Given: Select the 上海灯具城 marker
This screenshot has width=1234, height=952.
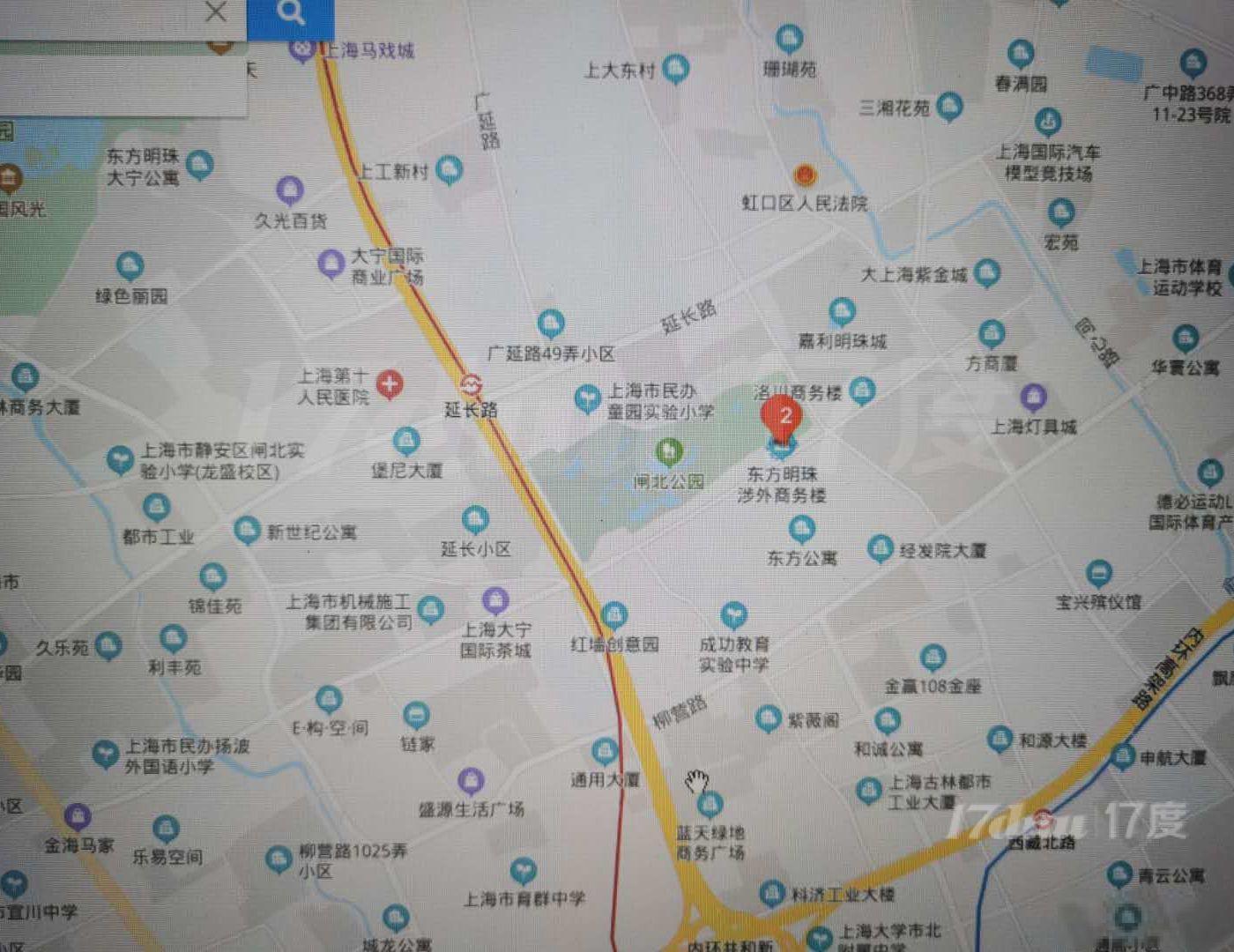Looking at the screenshot, I should point(1033,397).
